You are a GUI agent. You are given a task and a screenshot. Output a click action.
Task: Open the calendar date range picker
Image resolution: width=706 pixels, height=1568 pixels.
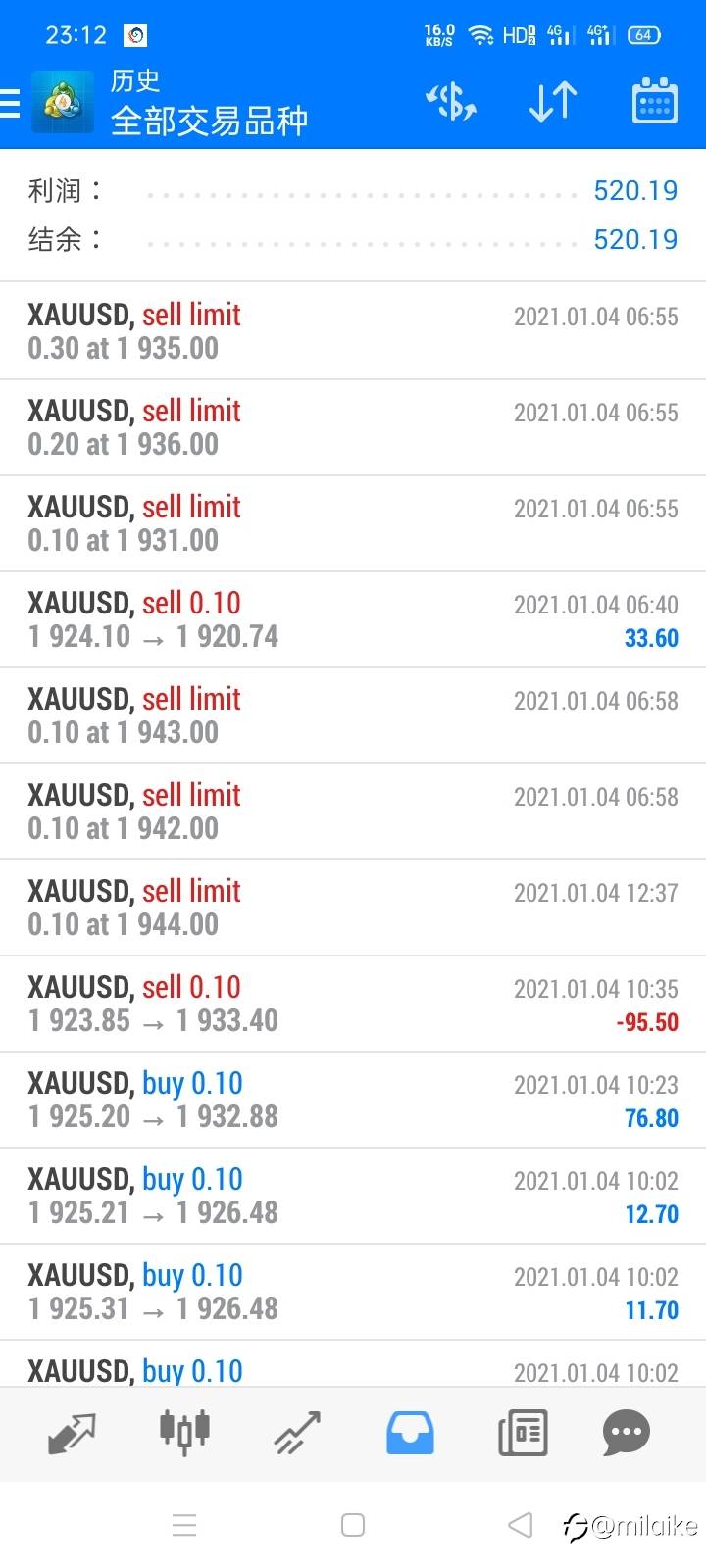click(x=654, y=102)
